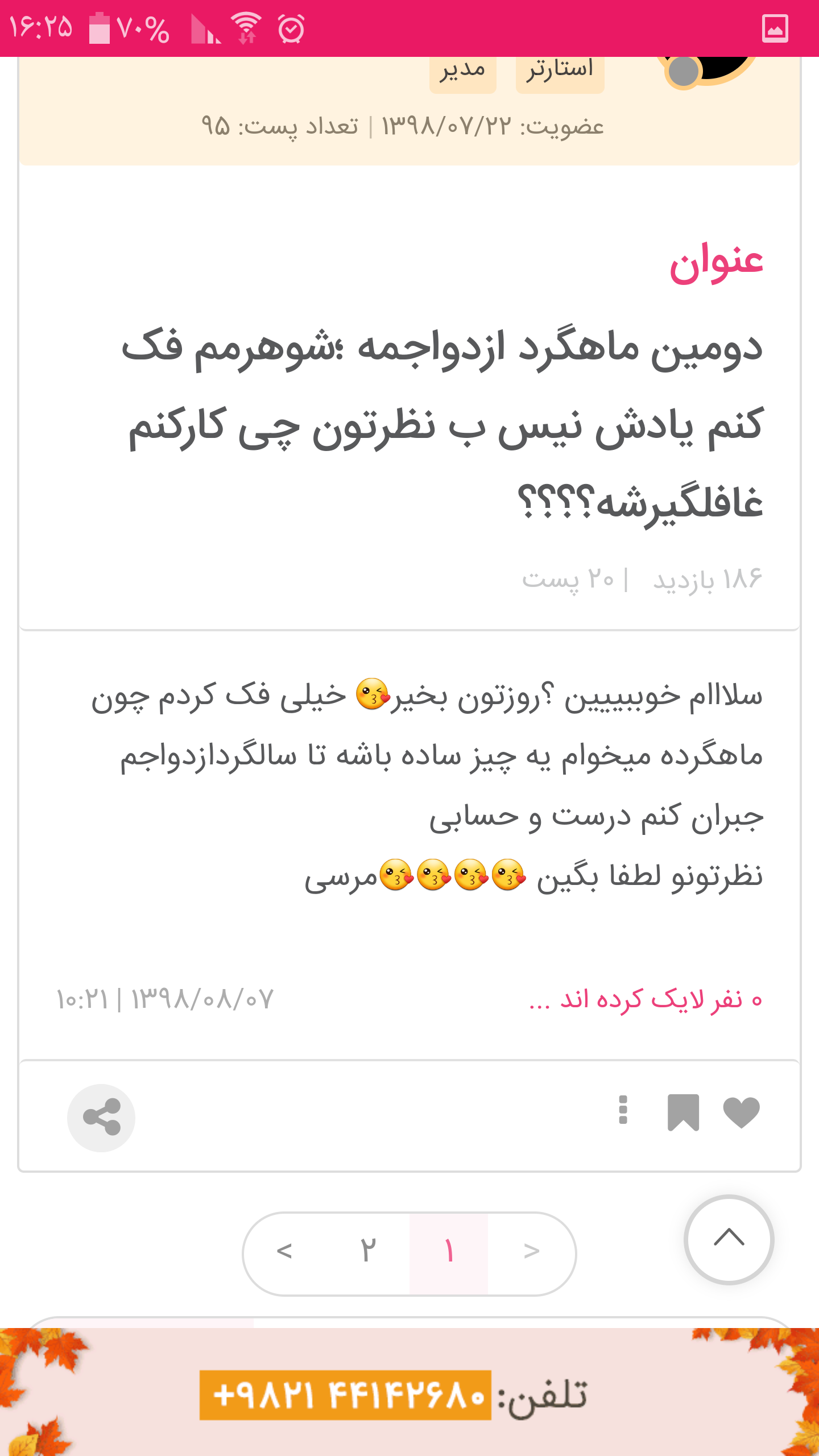Viewport: 819px width, 1456px height.
Task: Tap the right arrow in pagination
Action: [x=532, y=1251]
